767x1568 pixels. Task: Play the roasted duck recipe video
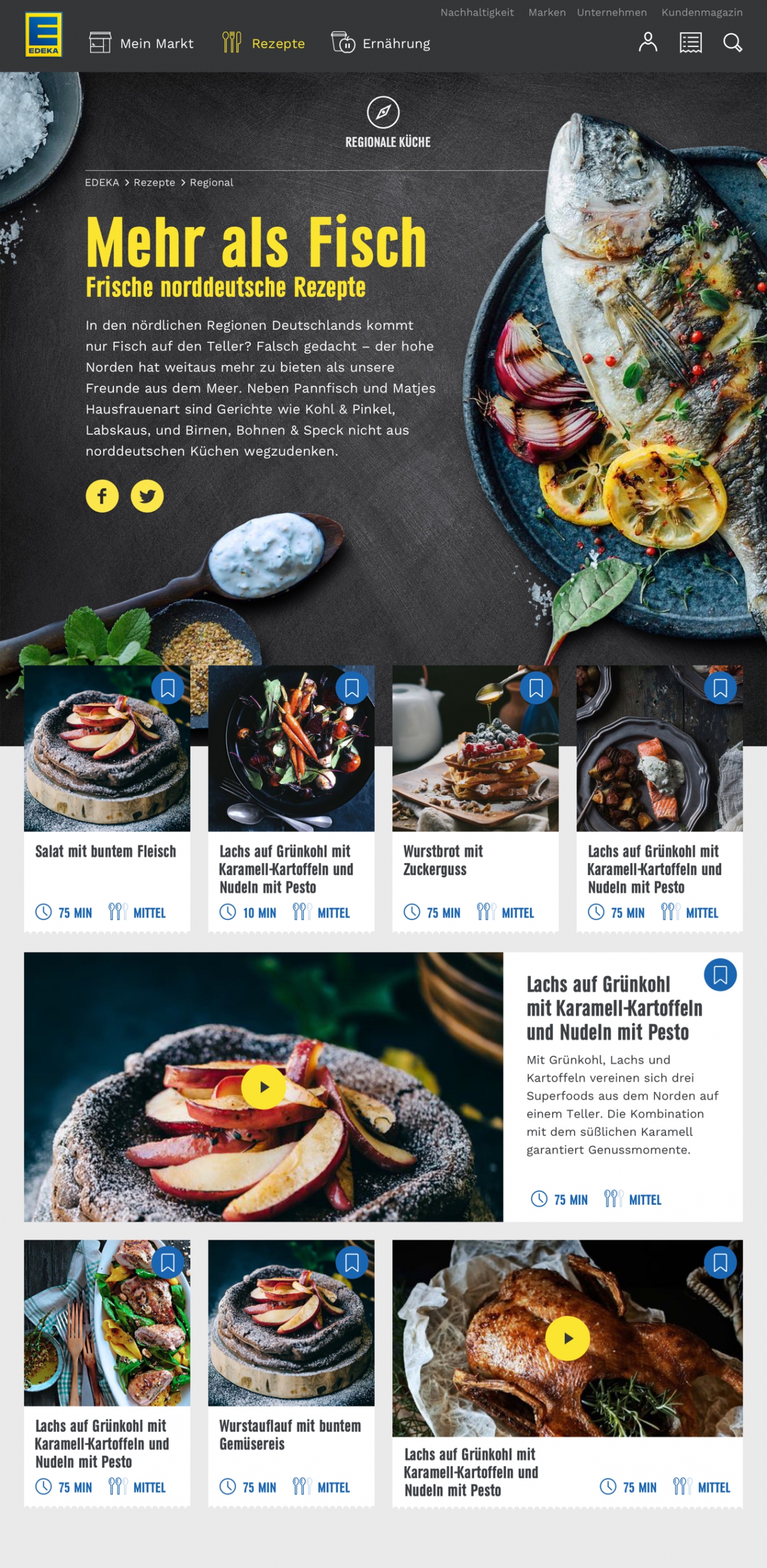point(567,1338)
